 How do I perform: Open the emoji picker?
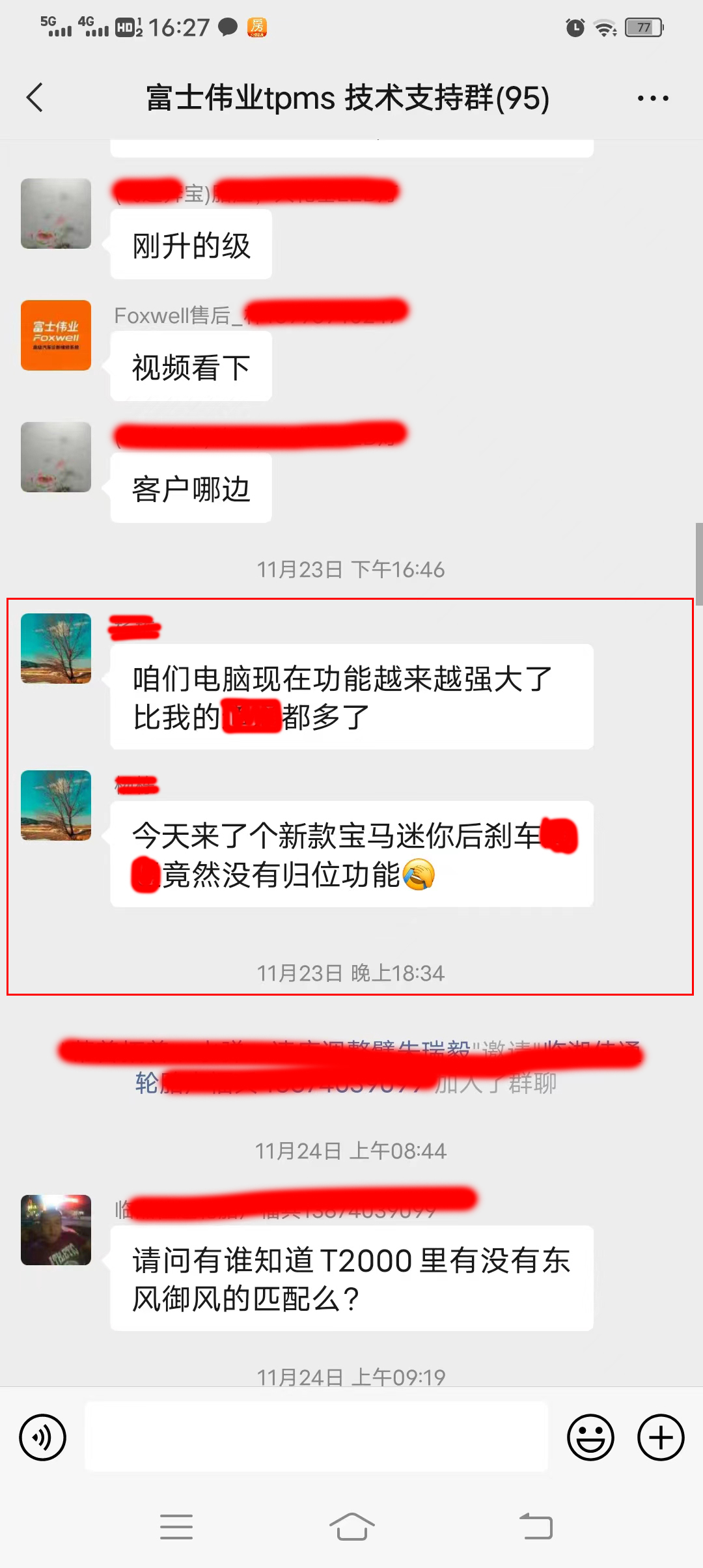click(590, 1437)
